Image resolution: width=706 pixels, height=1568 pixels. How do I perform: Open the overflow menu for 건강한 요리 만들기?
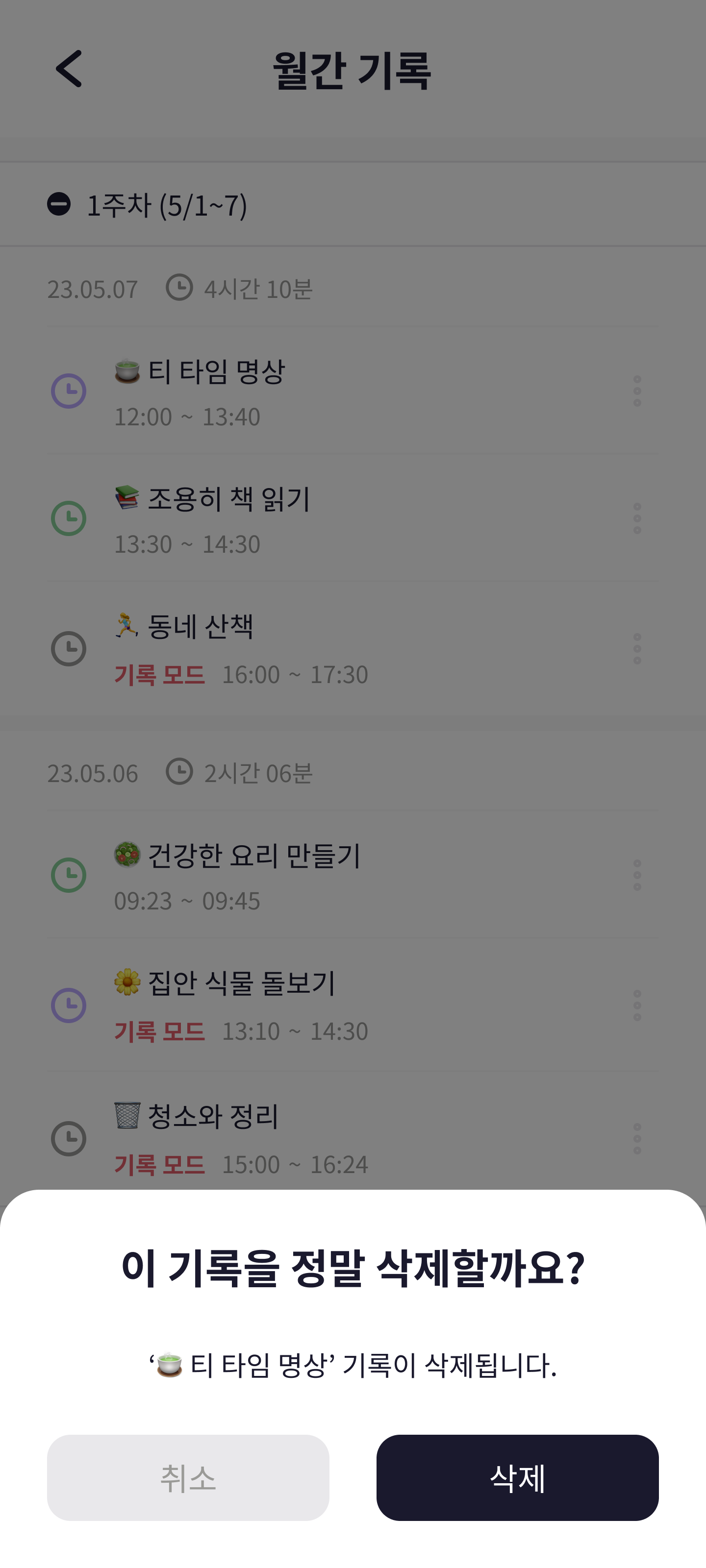(637, 875)
